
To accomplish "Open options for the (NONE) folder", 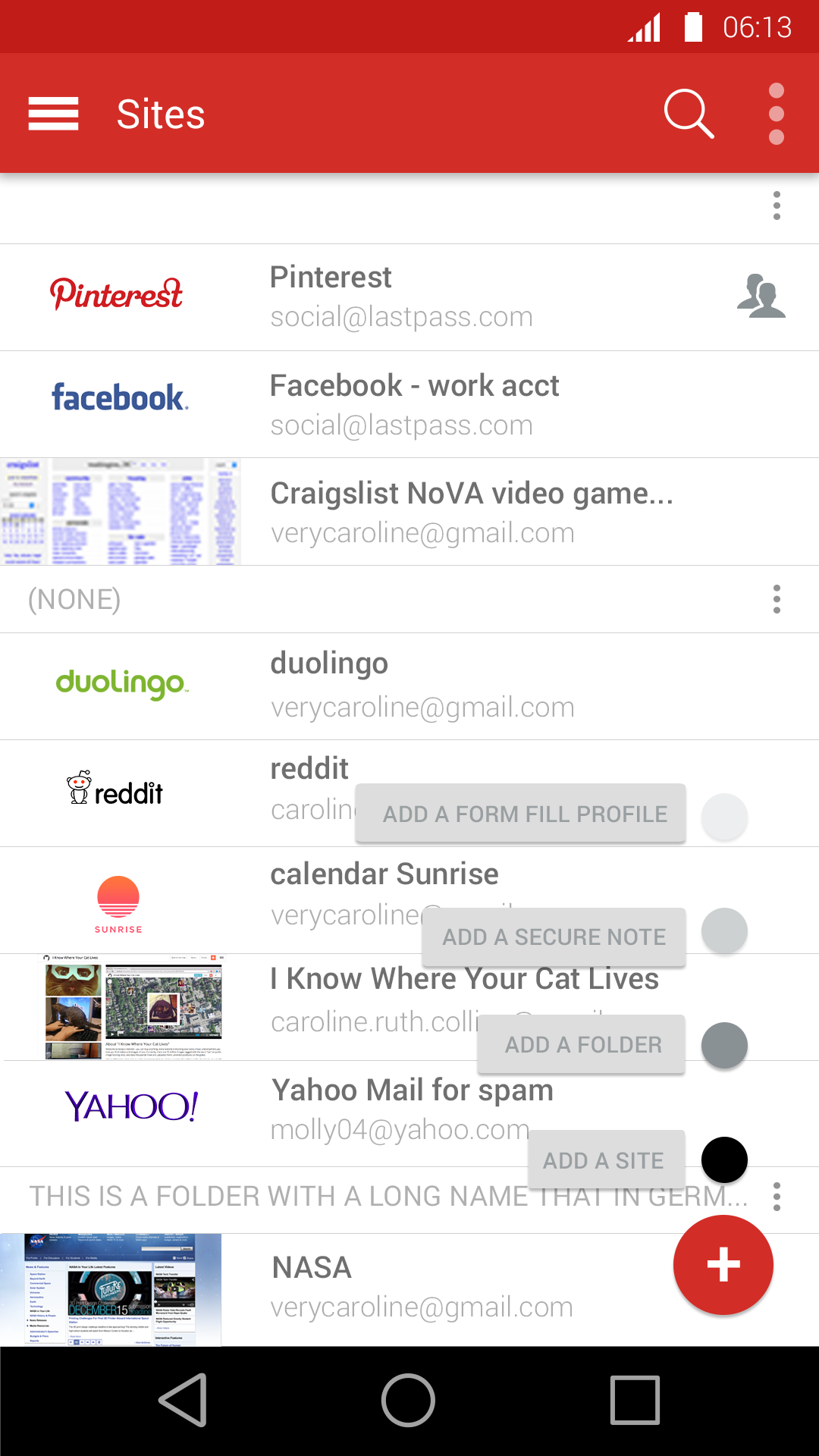I will point(776,599).
